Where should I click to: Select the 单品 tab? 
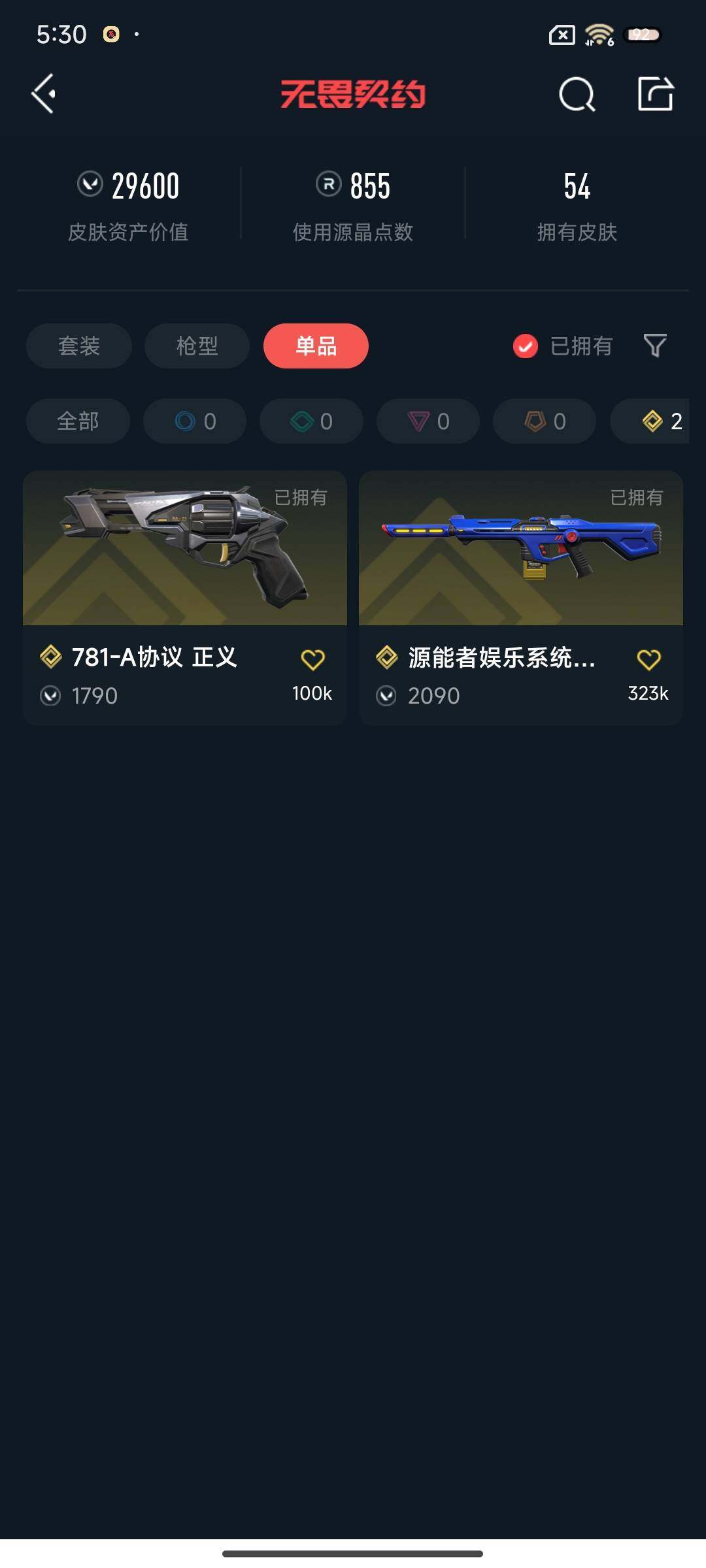[316, 346]
